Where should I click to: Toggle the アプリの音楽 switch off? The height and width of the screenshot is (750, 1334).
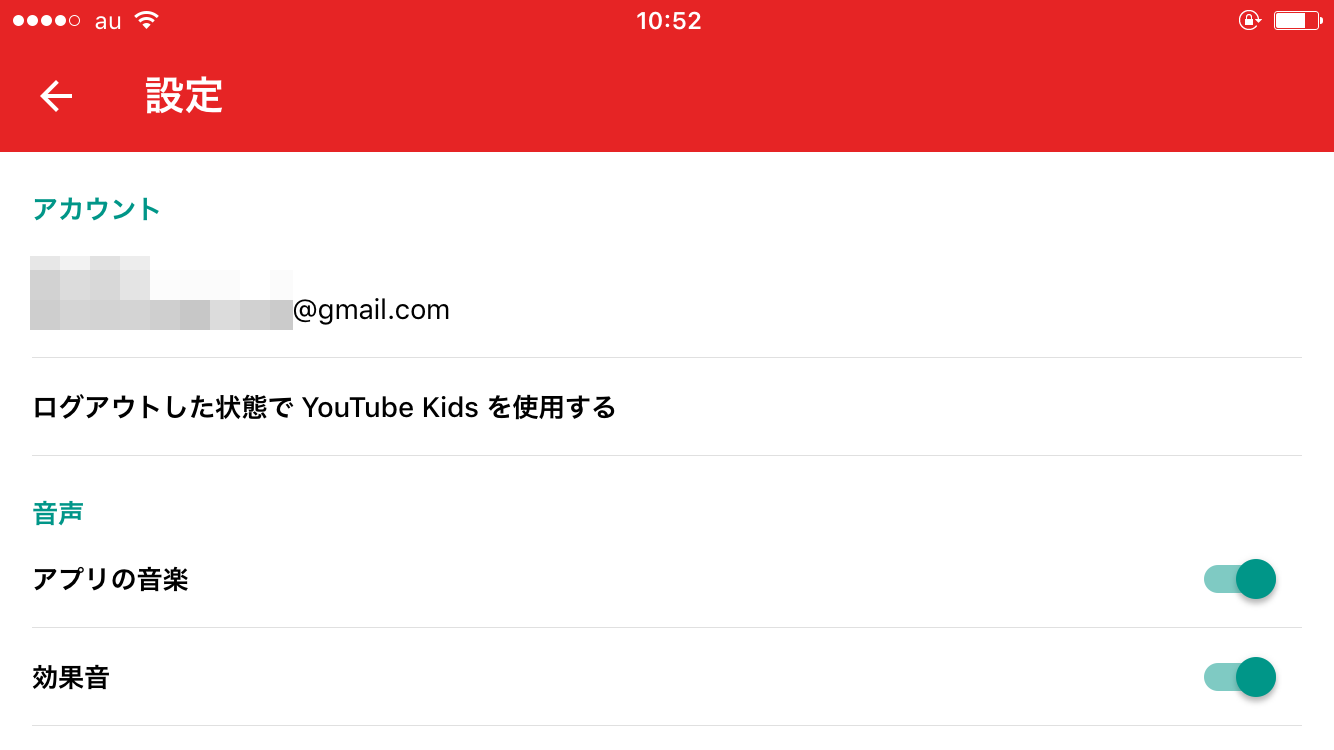[1240, 579]
